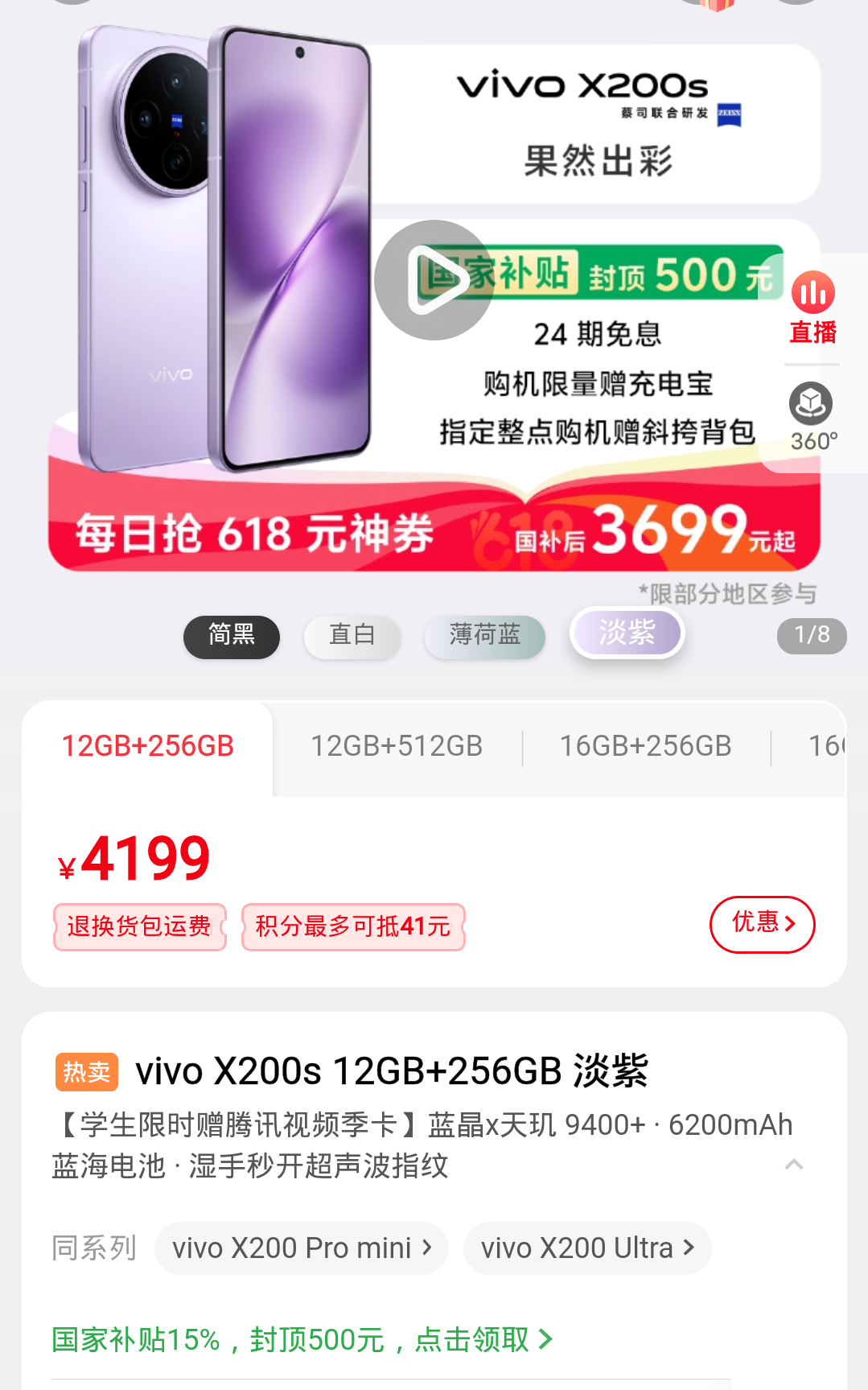
Task: Open the vivo X200 Ultra chip
Action: pyautogui.click(x=587, y=1248)
